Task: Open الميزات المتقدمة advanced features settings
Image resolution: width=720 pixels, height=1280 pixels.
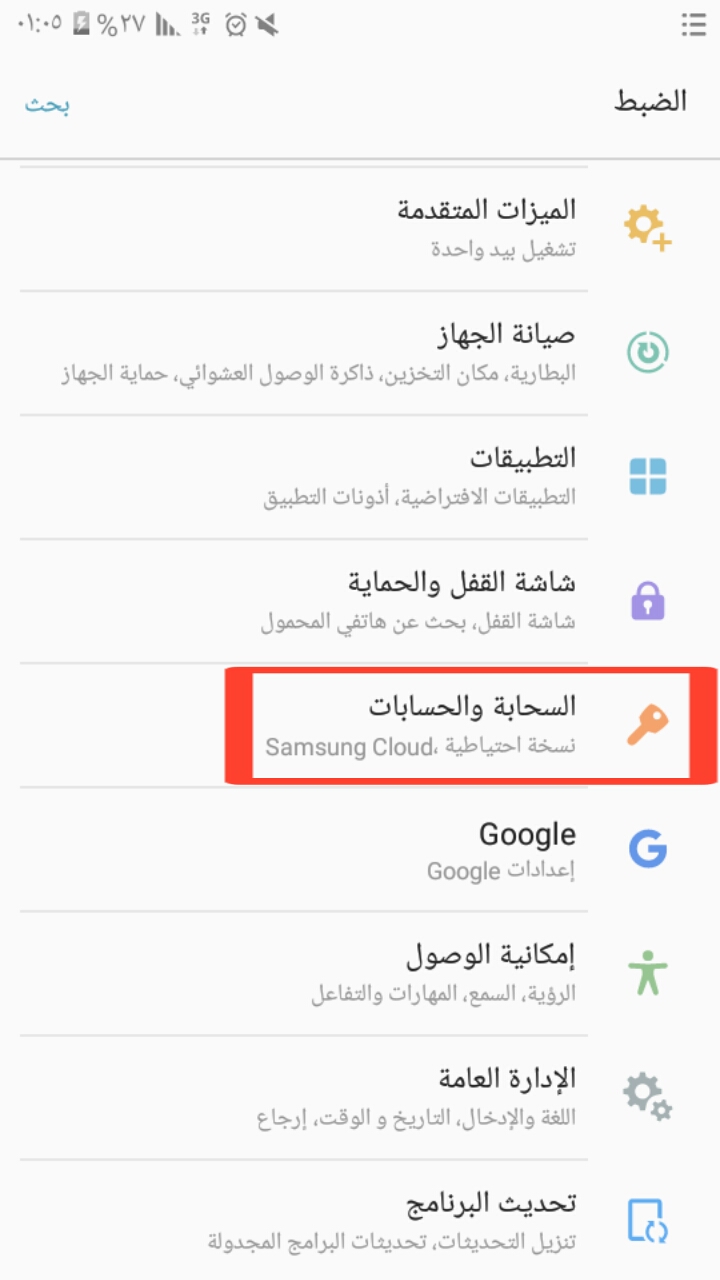Action: pyautogui.click(x=360, y=230)
